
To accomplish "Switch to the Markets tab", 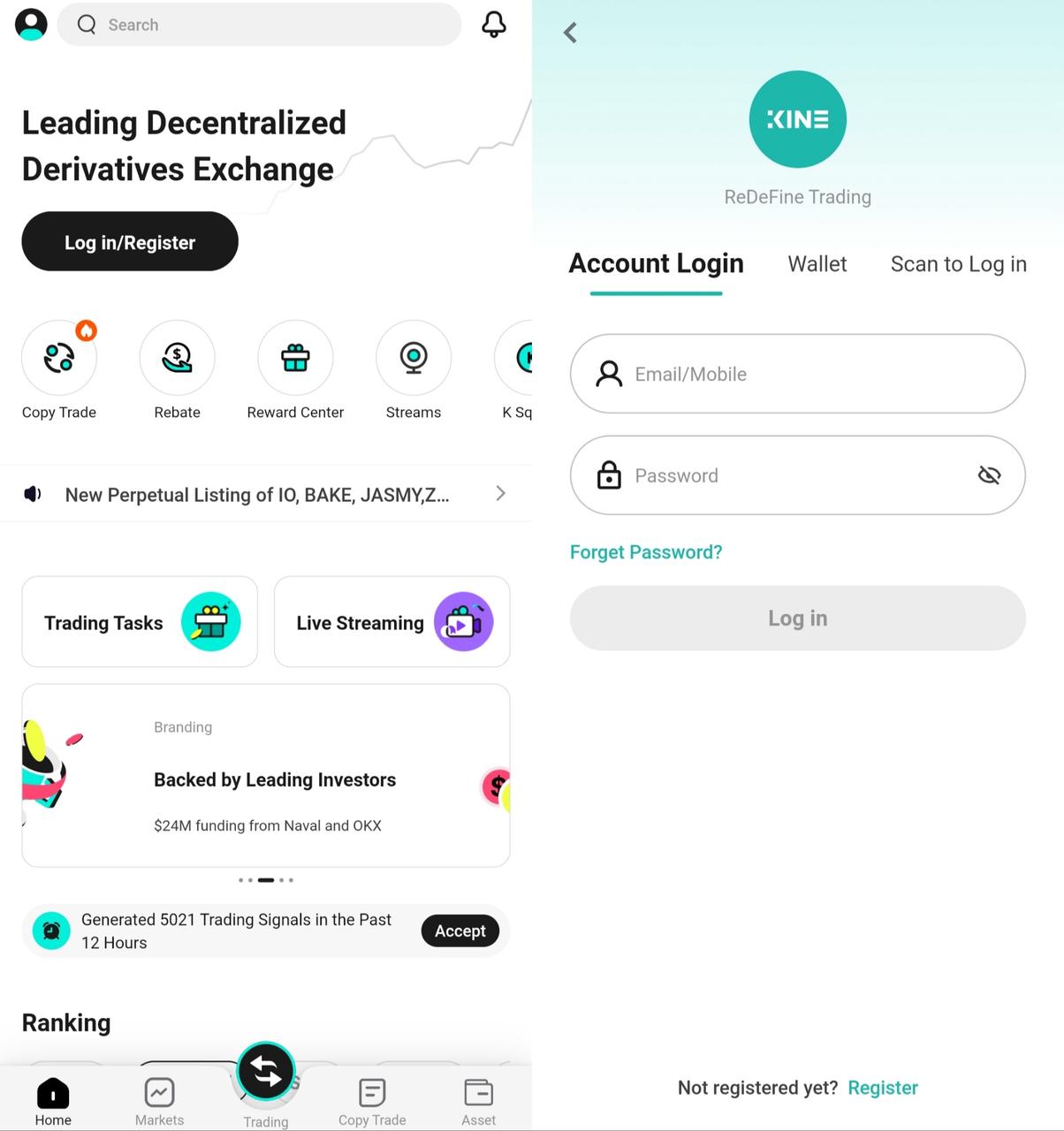I will pos(159,1101).
